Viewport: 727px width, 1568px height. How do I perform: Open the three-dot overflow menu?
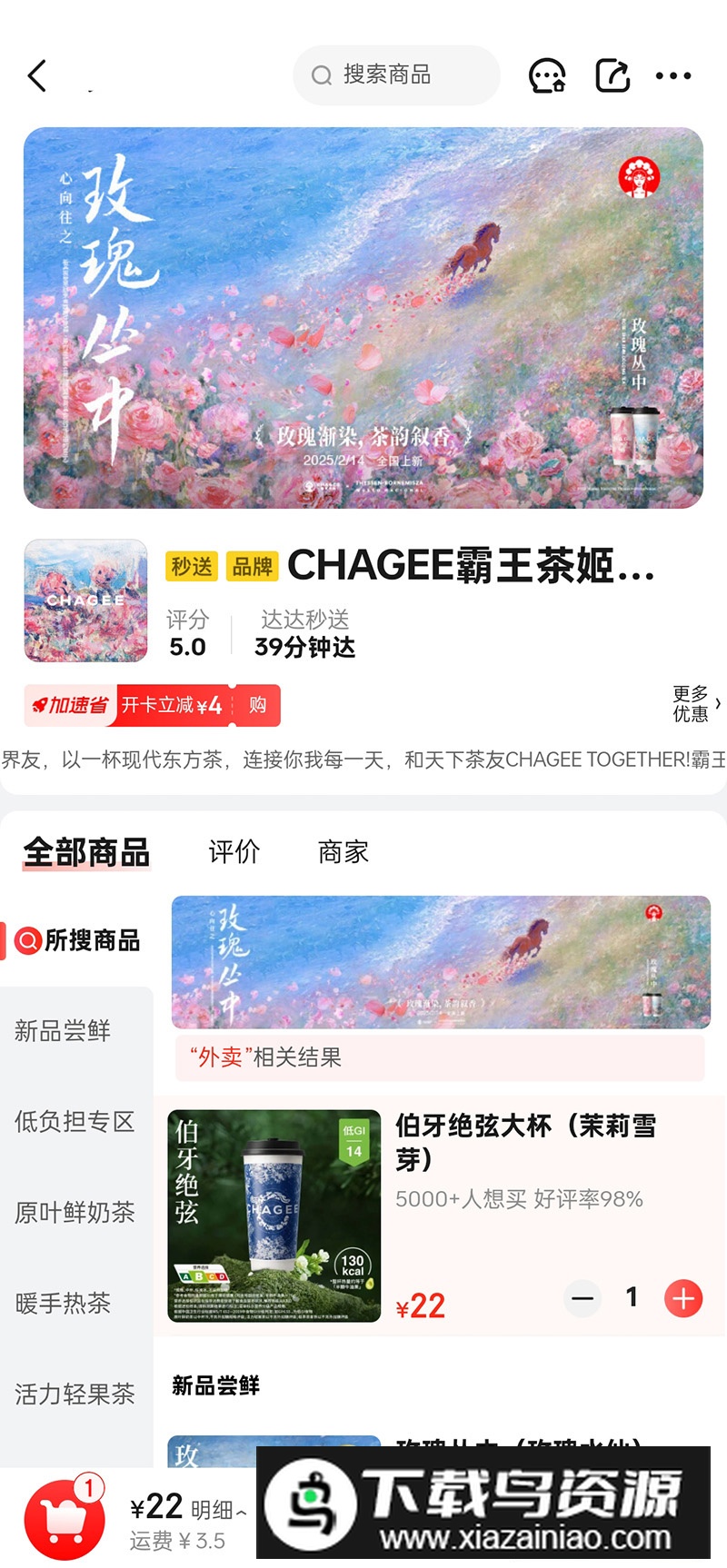[673, 75]
